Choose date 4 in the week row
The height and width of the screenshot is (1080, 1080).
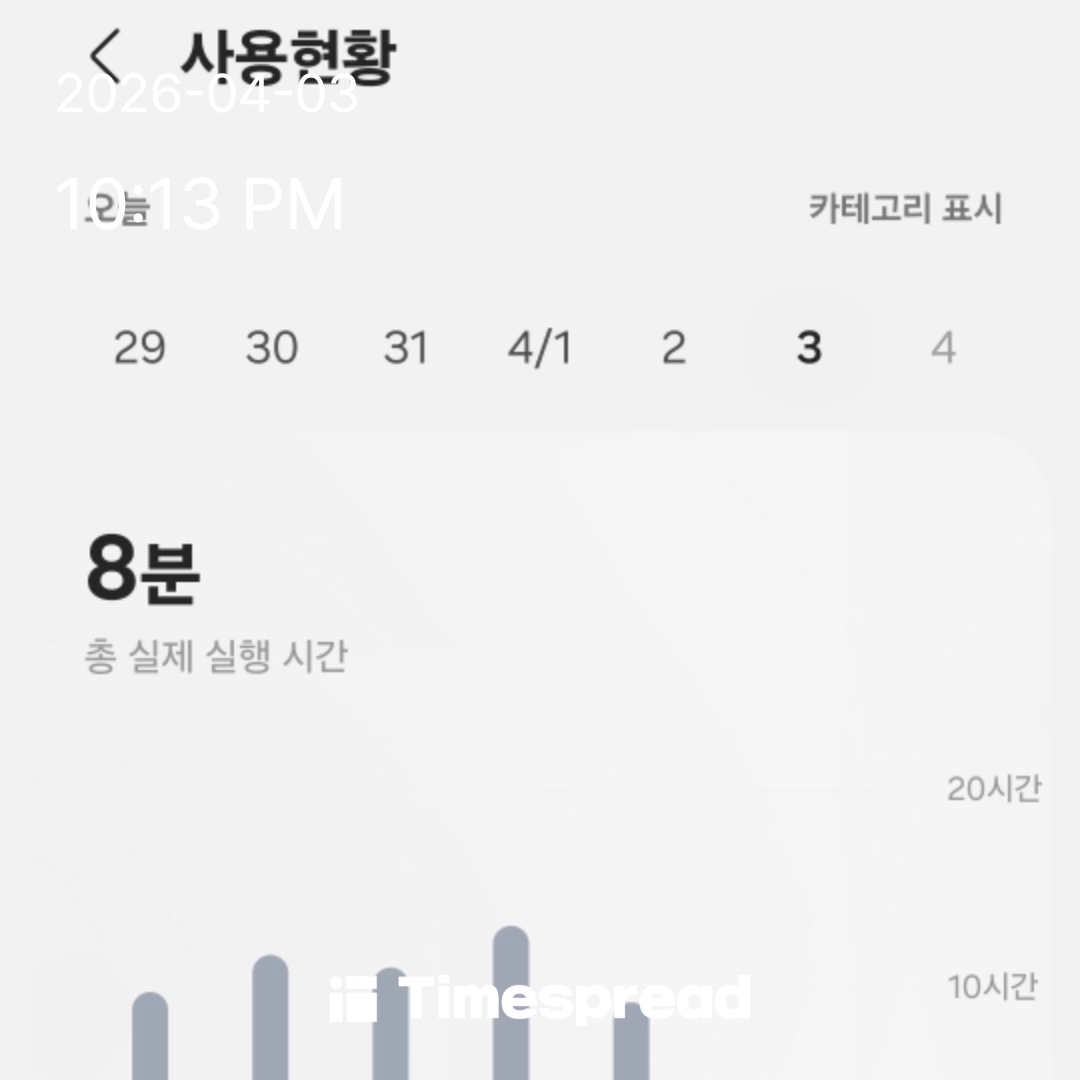coord(942,349)
